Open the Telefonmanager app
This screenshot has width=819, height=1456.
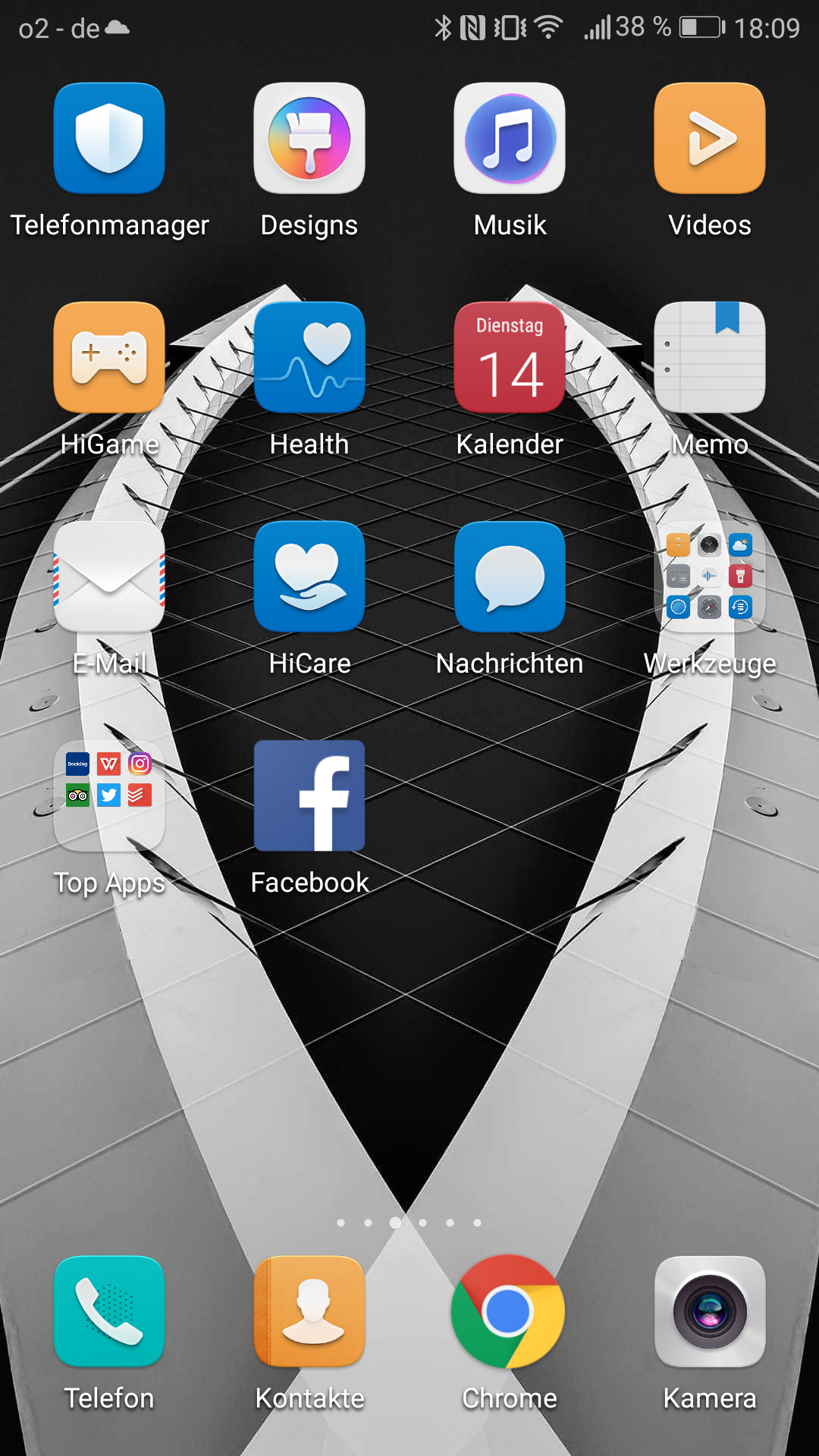109,139
